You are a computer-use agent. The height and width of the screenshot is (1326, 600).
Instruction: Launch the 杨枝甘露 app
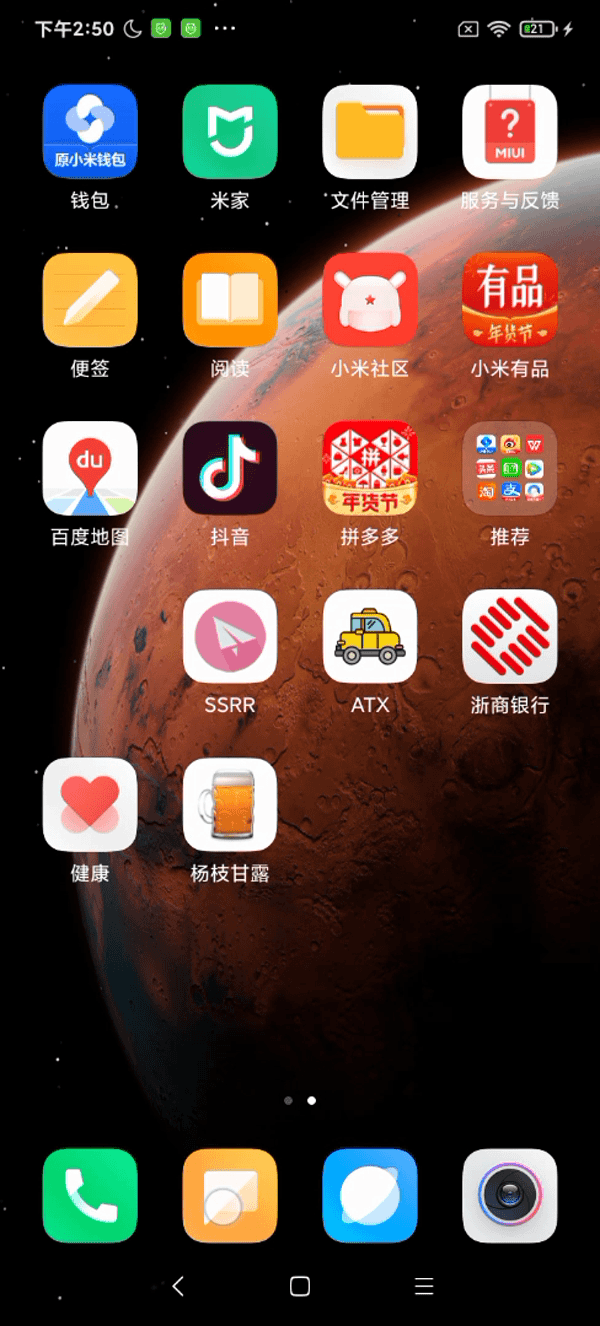pos(230,804)
